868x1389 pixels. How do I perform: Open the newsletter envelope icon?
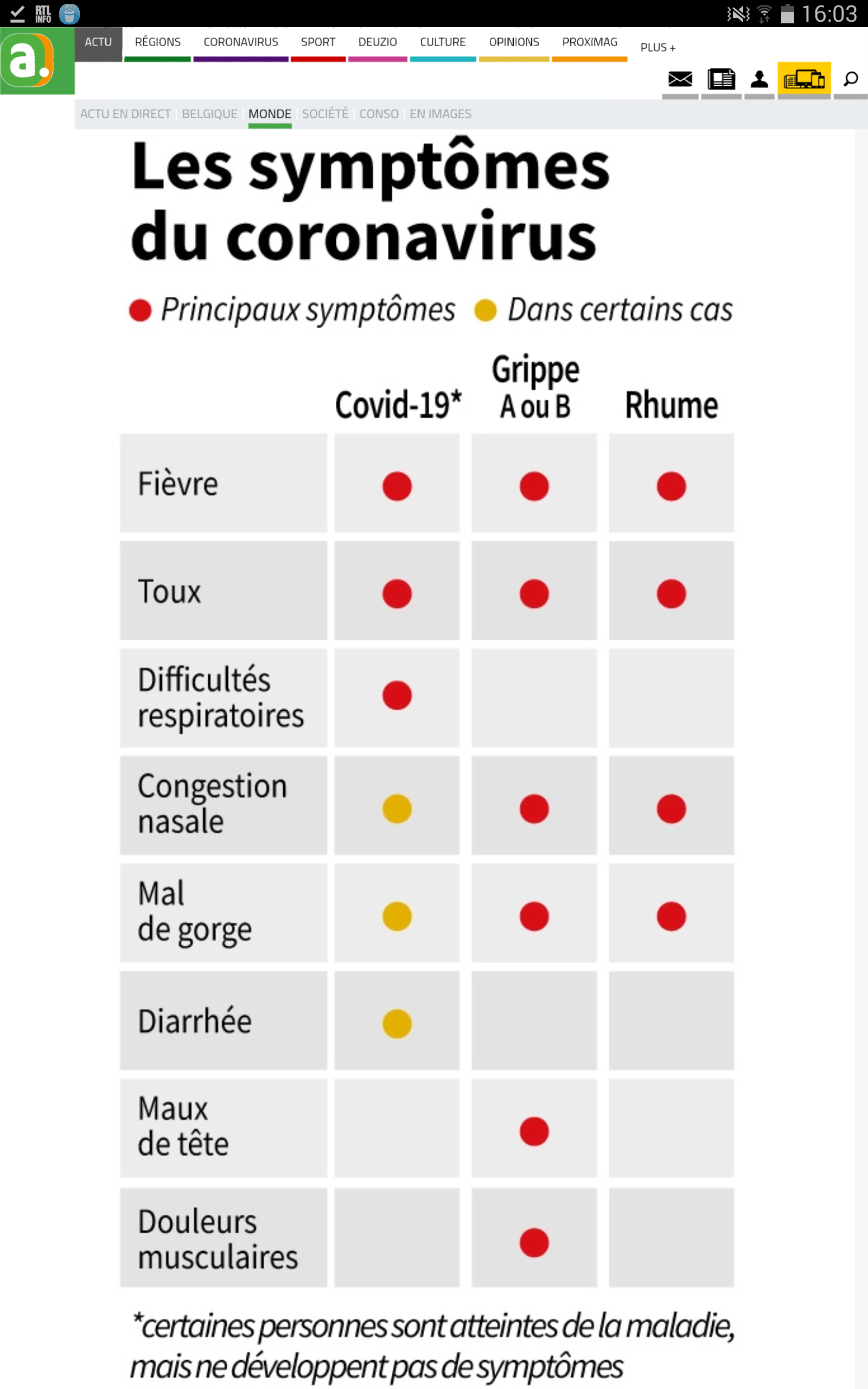pyautogui.click(x=680, y=79)
